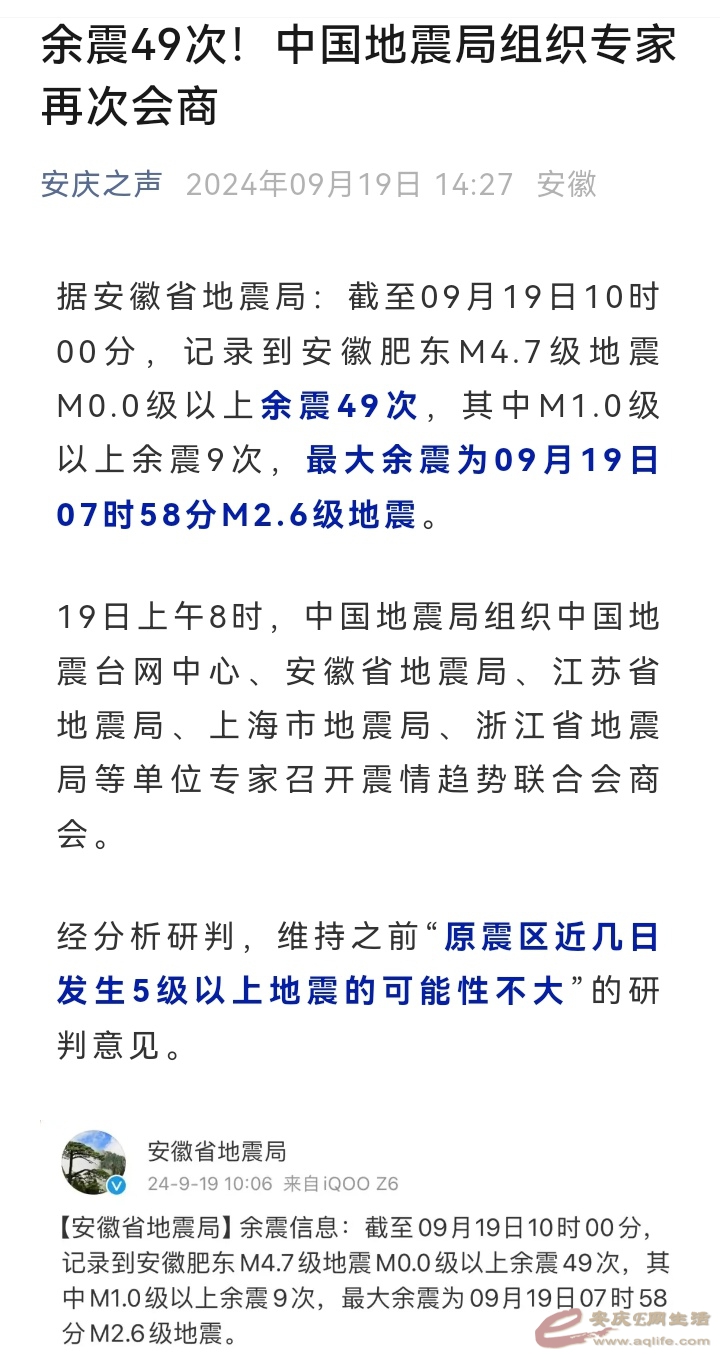Open the 安庆之声 account link
The width and height of the screenshot is (720, 1354).
coord(101,184)
